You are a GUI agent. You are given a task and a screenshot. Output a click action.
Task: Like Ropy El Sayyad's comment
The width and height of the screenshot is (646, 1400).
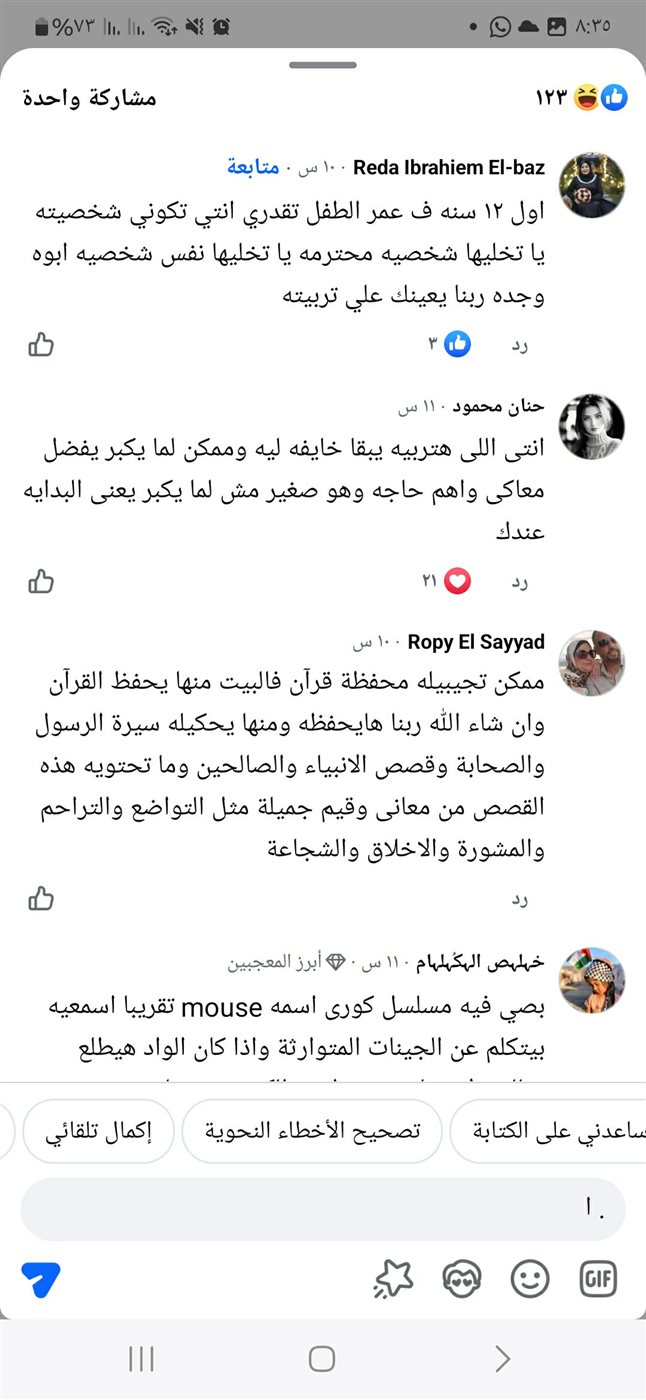(41, 899)
